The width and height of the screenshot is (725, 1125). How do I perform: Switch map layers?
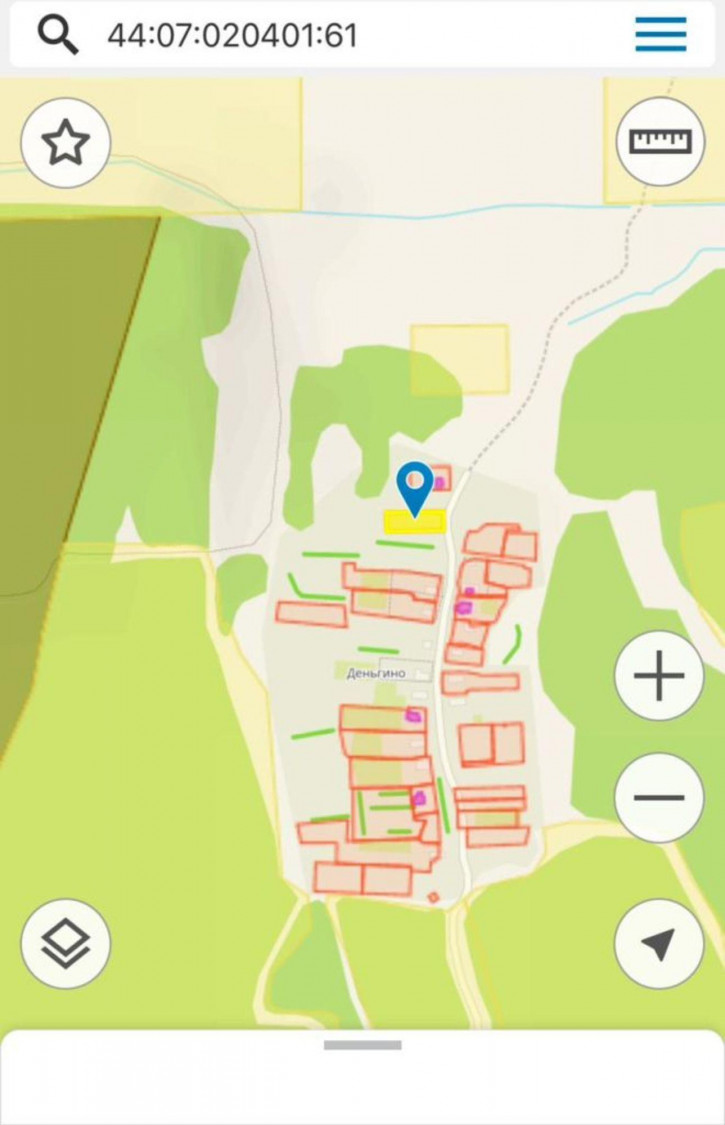tap(65, 944)
